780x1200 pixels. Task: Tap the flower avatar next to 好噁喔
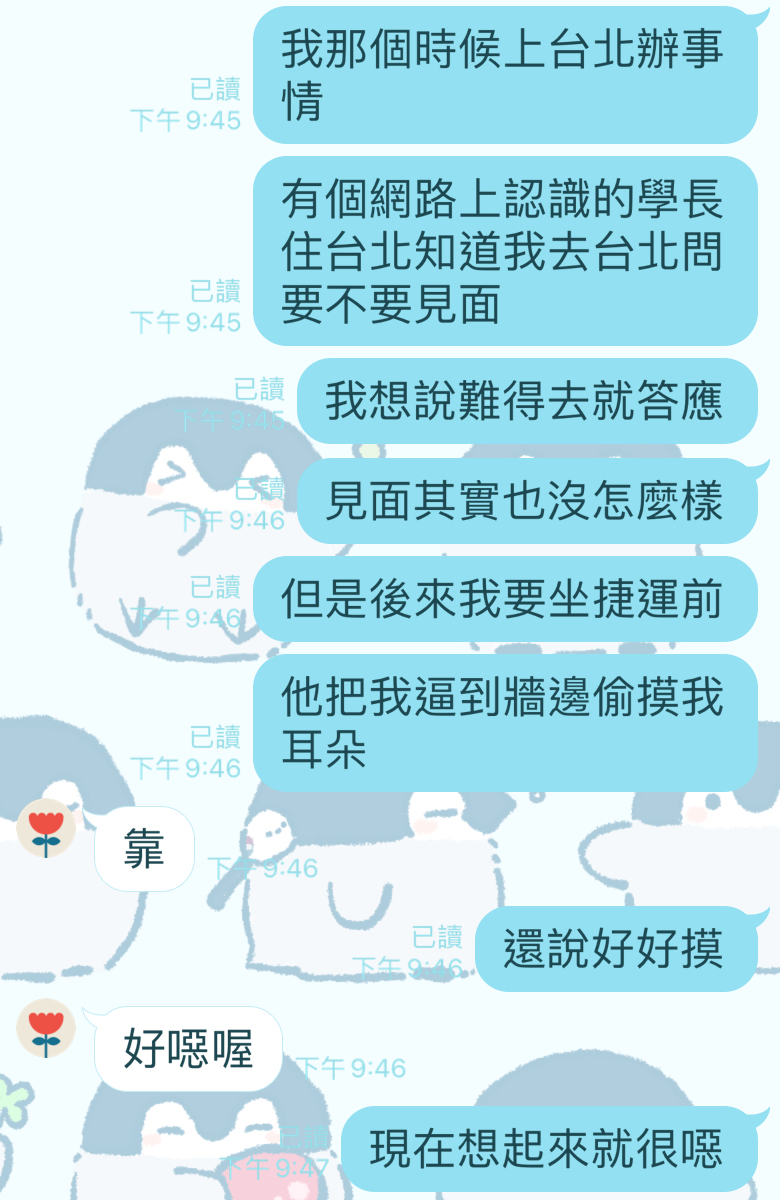pyautogui.click(x=46, y=1028)
